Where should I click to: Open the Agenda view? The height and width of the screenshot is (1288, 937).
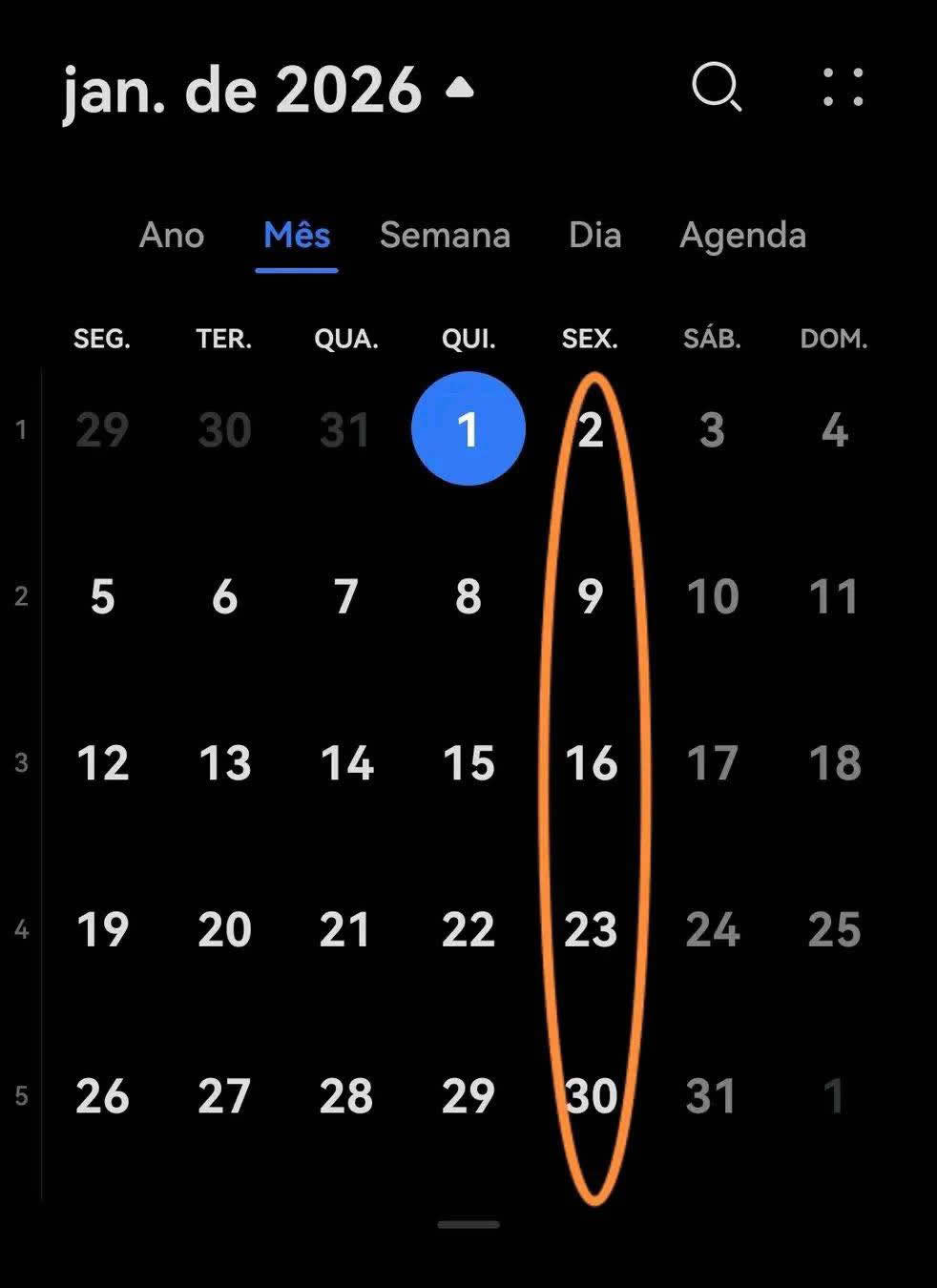(x=743, y=236)
